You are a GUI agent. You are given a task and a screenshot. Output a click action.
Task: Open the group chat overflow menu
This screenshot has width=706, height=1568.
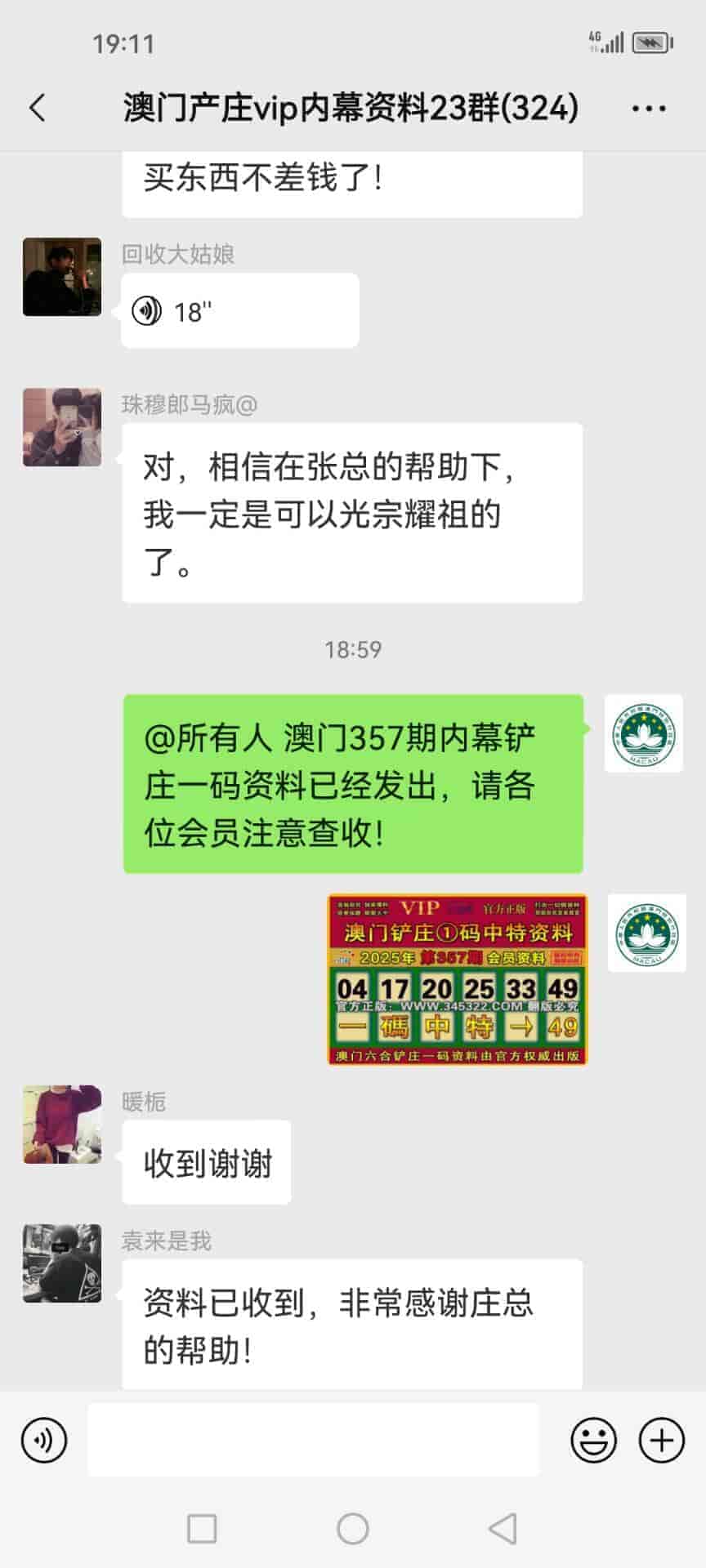coord(649,108)
